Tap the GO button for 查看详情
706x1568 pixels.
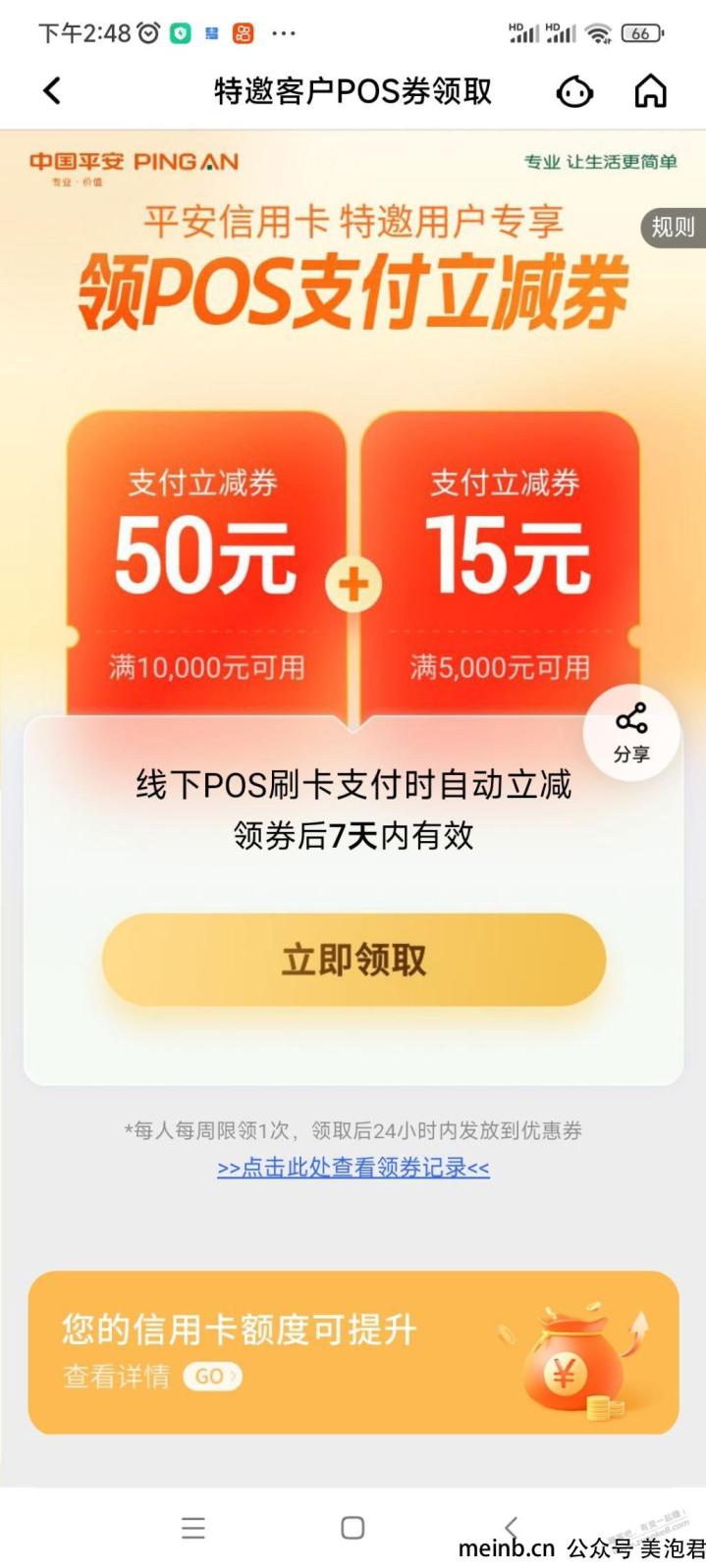point(212,1377)
